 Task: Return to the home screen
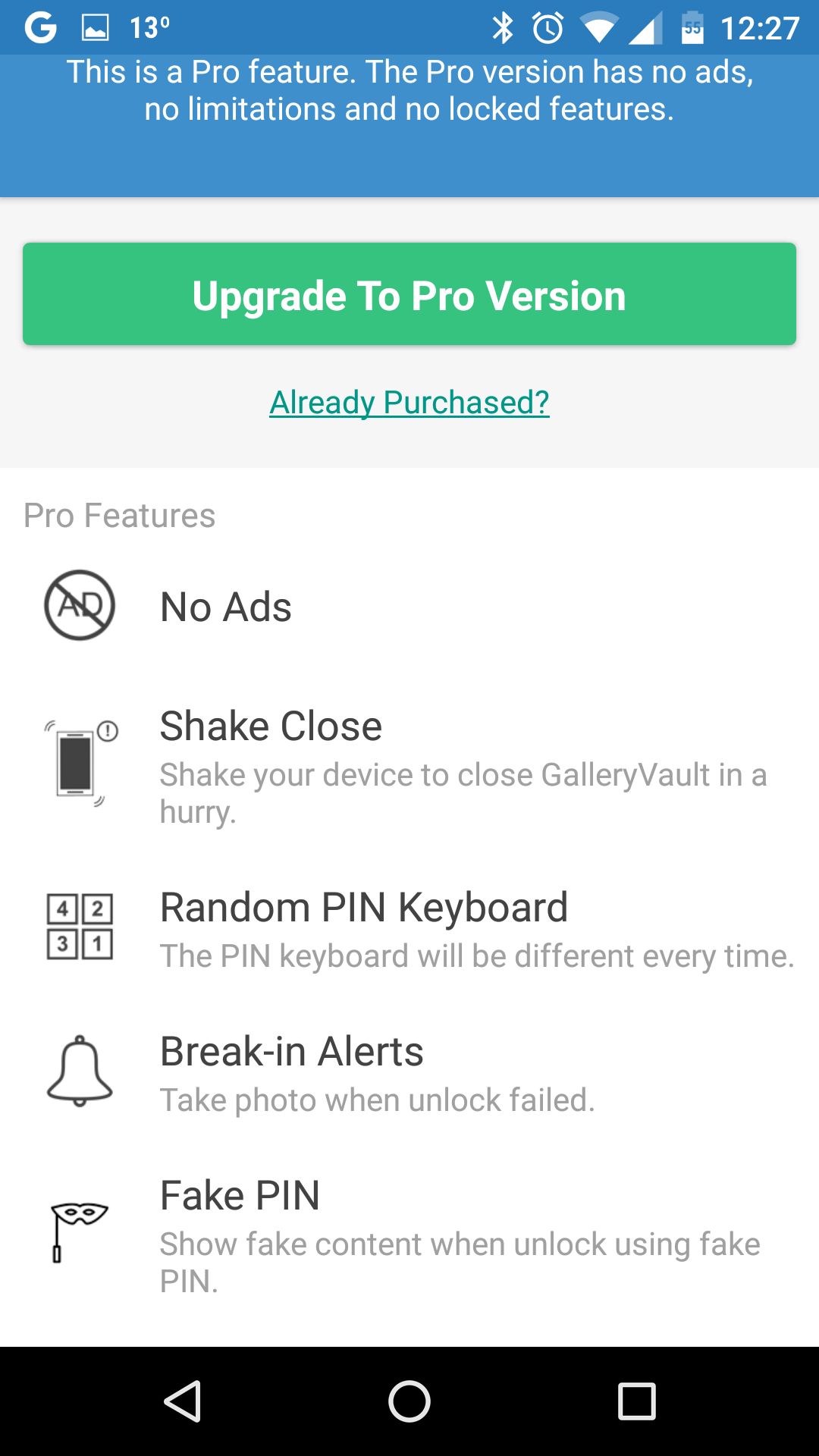click(x=409, y=1401)
